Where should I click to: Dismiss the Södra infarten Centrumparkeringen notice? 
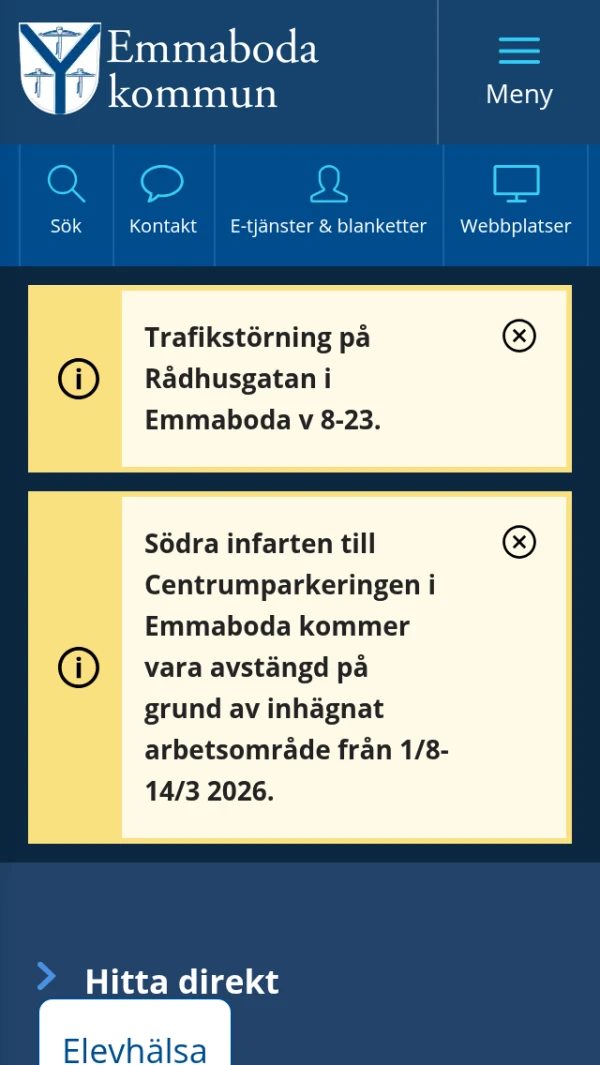coord(519,542)
